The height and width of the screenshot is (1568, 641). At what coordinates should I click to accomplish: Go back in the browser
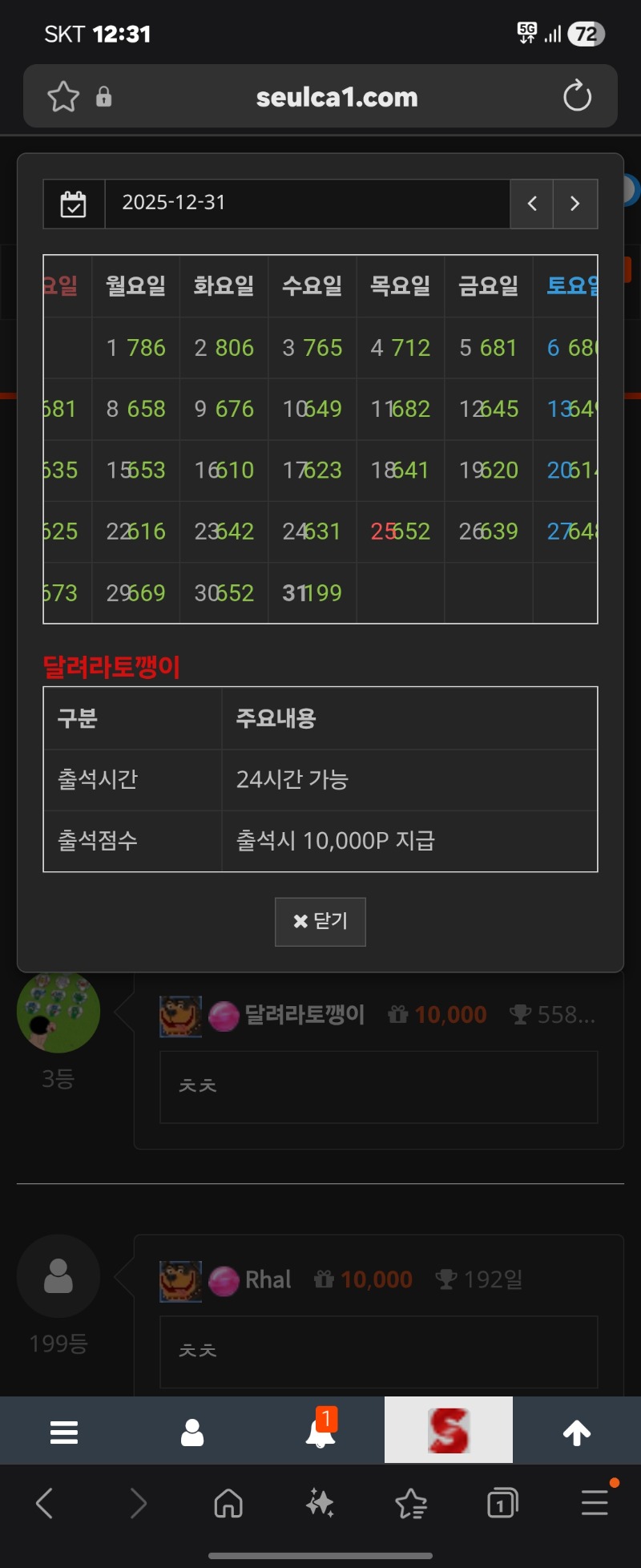click(45, 1503)
